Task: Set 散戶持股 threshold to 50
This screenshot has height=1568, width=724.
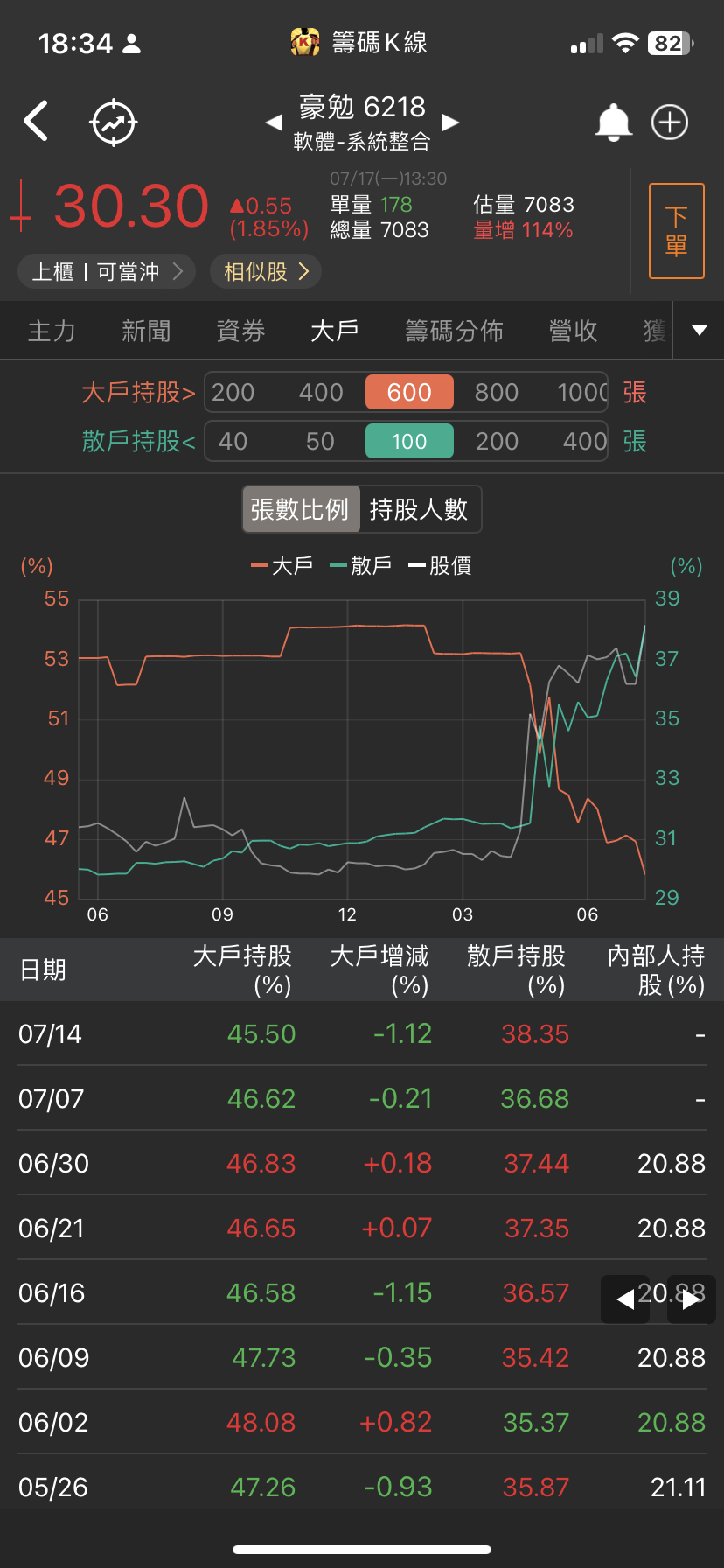Action: coord(320,441)
